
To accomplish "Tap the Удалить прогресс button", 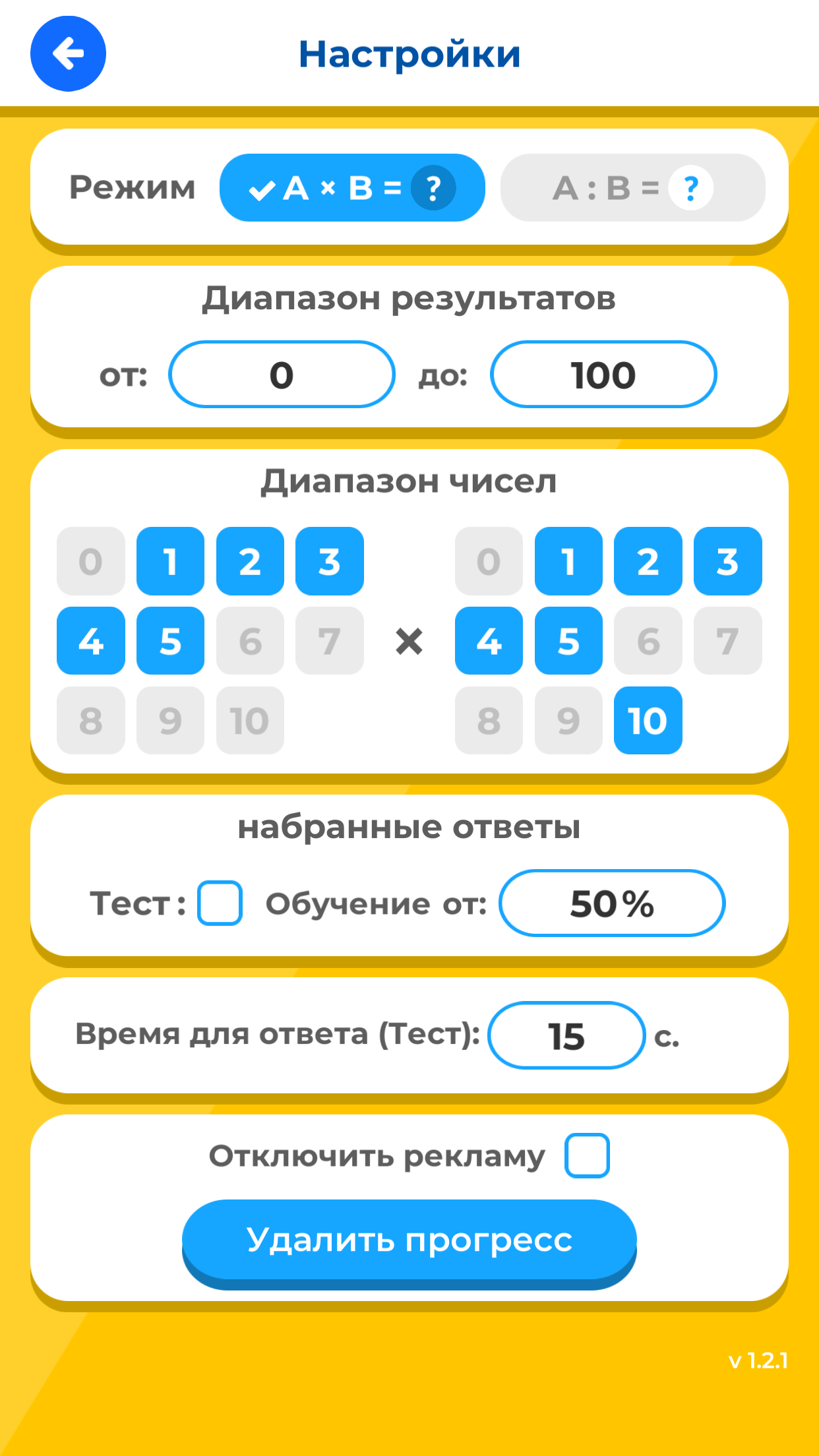I will coord(409,1240).
